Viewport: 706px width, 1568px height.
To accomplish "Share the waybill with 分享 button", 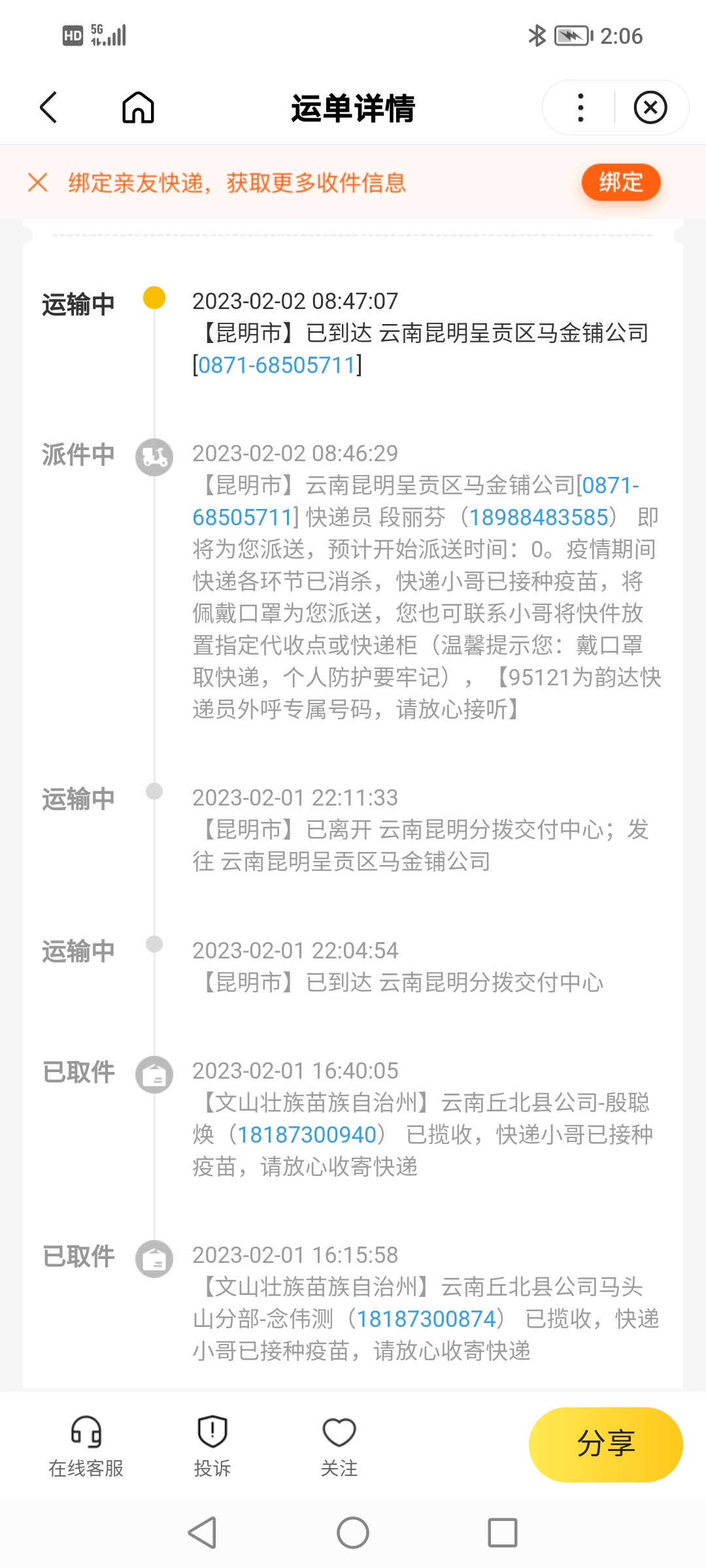I will click(x=606, y=1445).
